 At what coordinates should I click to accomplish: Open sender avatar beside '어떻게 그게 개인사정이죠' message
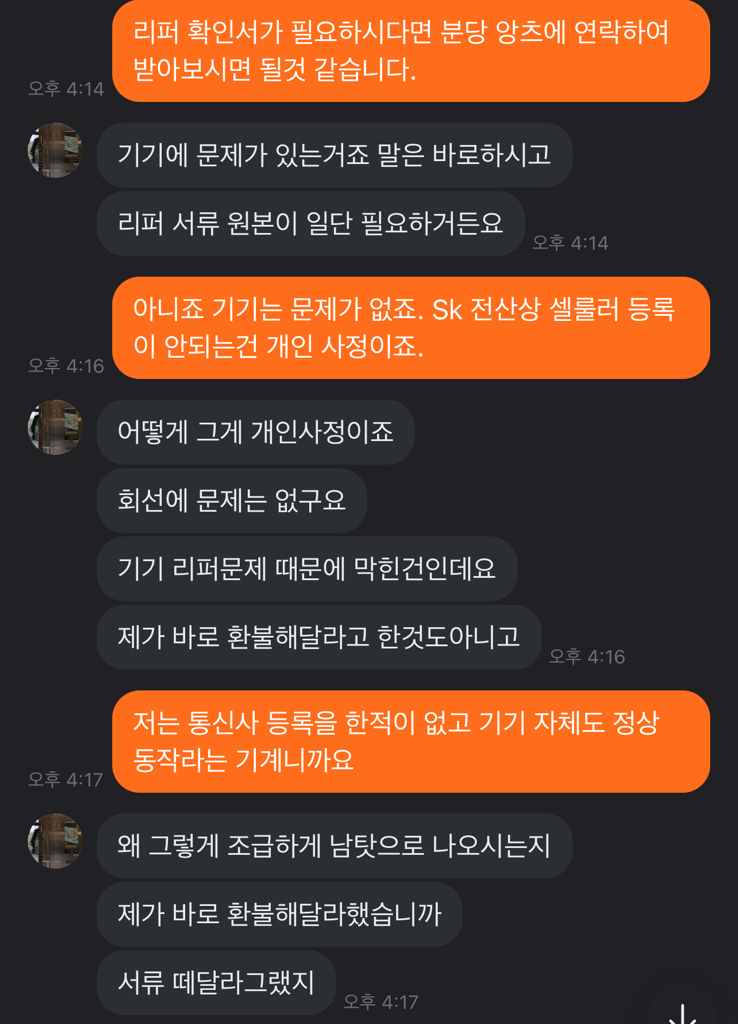coord(55,428)
